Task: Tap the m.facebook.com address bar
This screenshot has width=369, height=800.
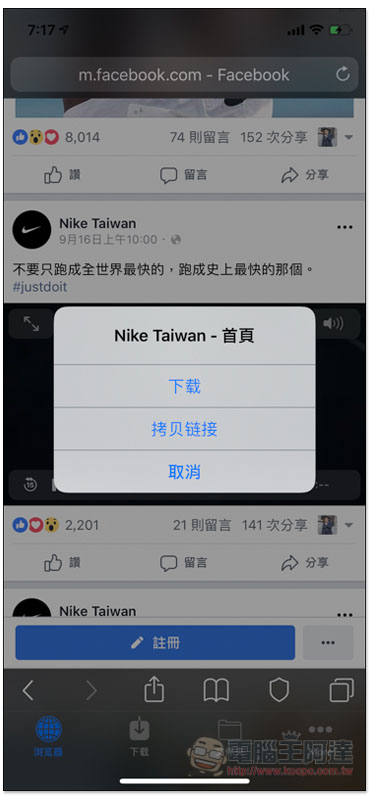Action: point(184,75)
